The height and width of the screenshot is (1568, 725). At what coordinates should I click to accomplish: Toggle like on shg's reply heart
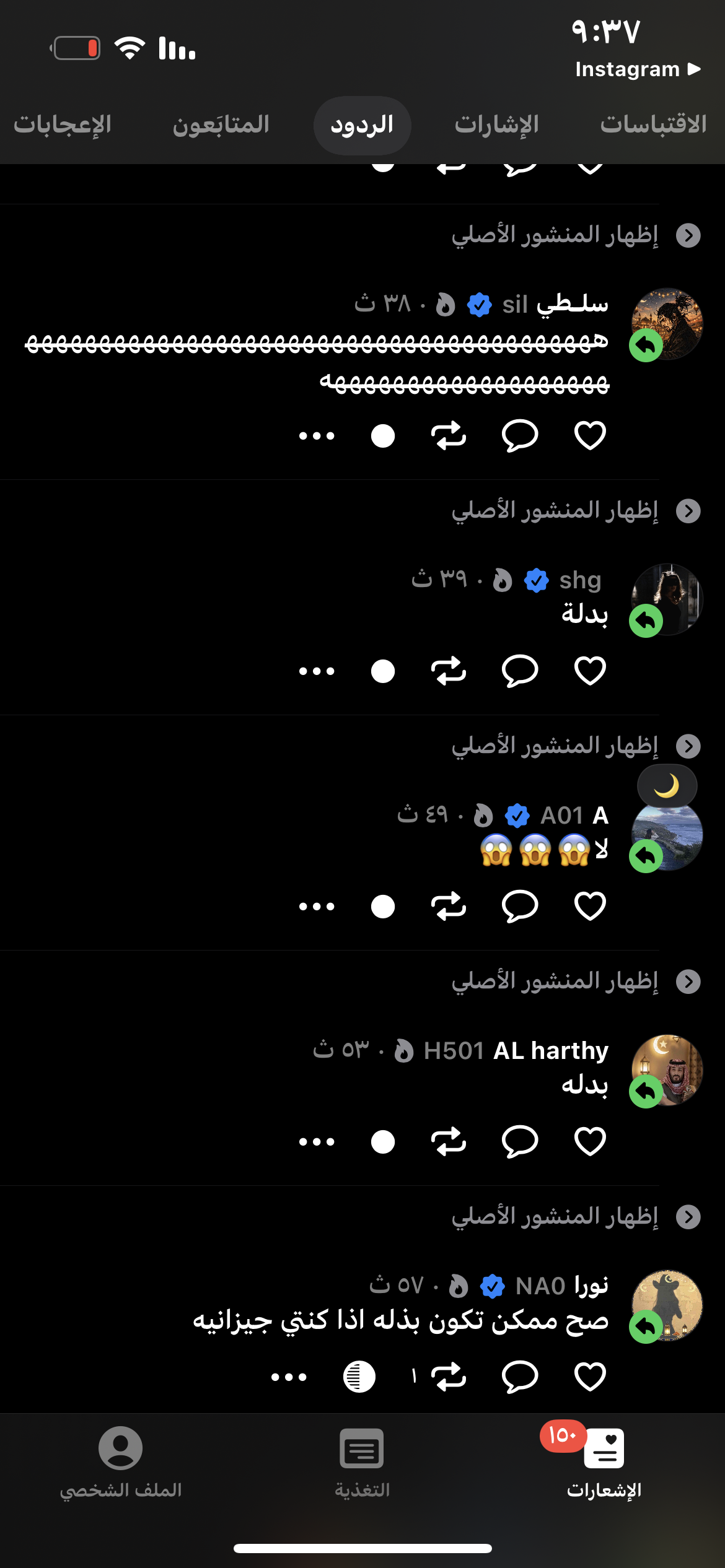click(x=588, y=669)
